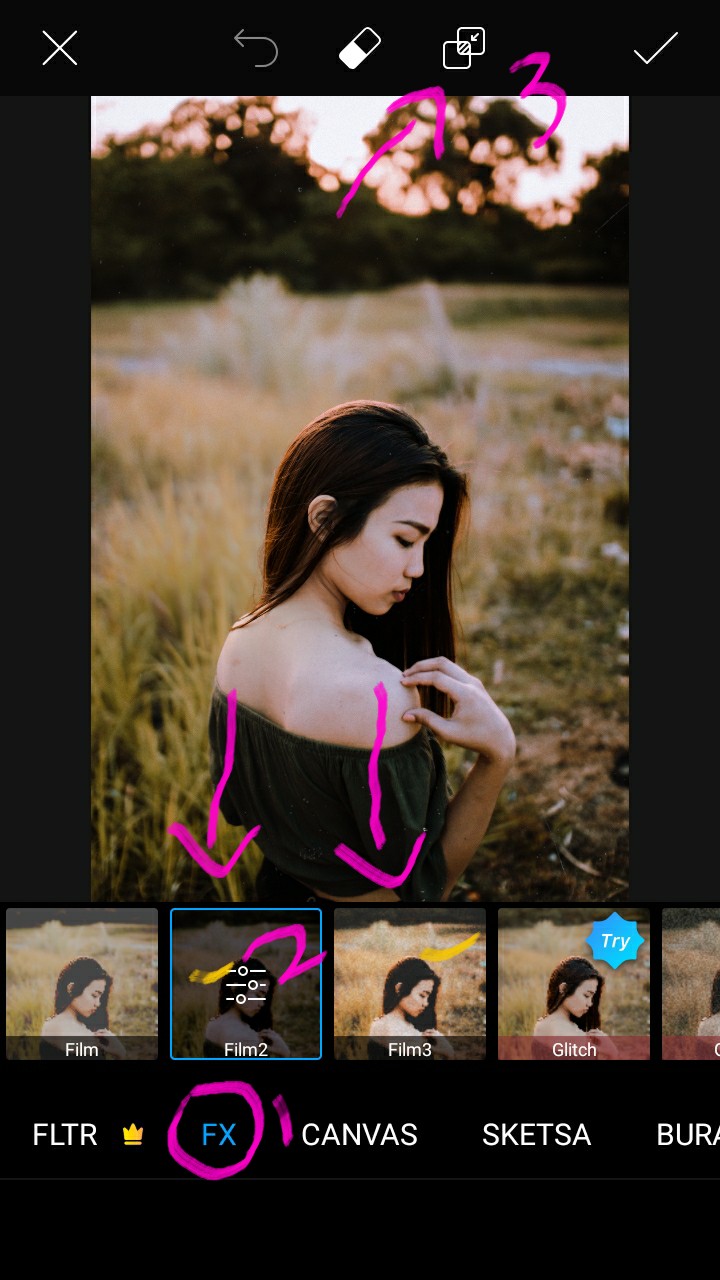Switch to the SKETSA tab
The image size is (720, 1280).
tap(536, 1135)
